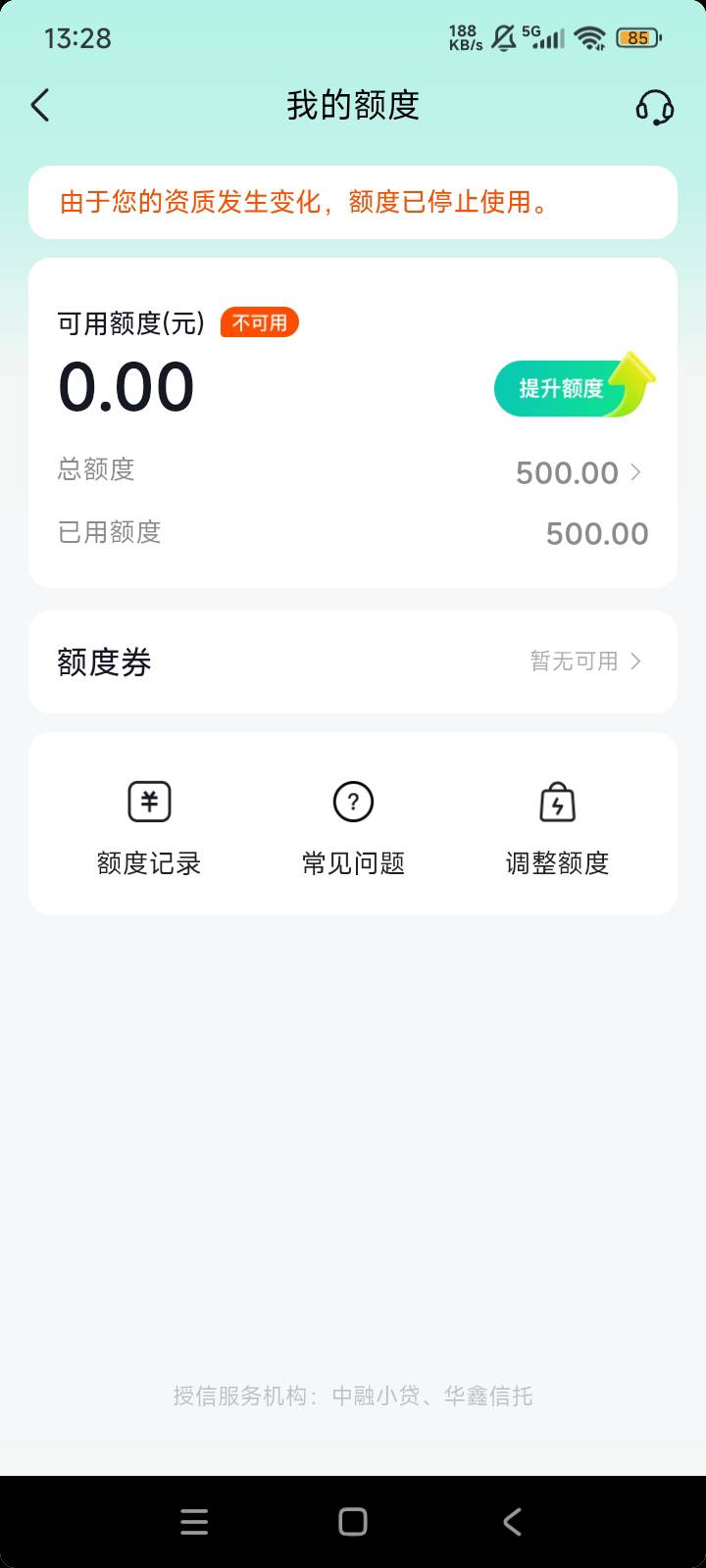Open the 额度券 row
706x1568 pixels.
[353, 662]
